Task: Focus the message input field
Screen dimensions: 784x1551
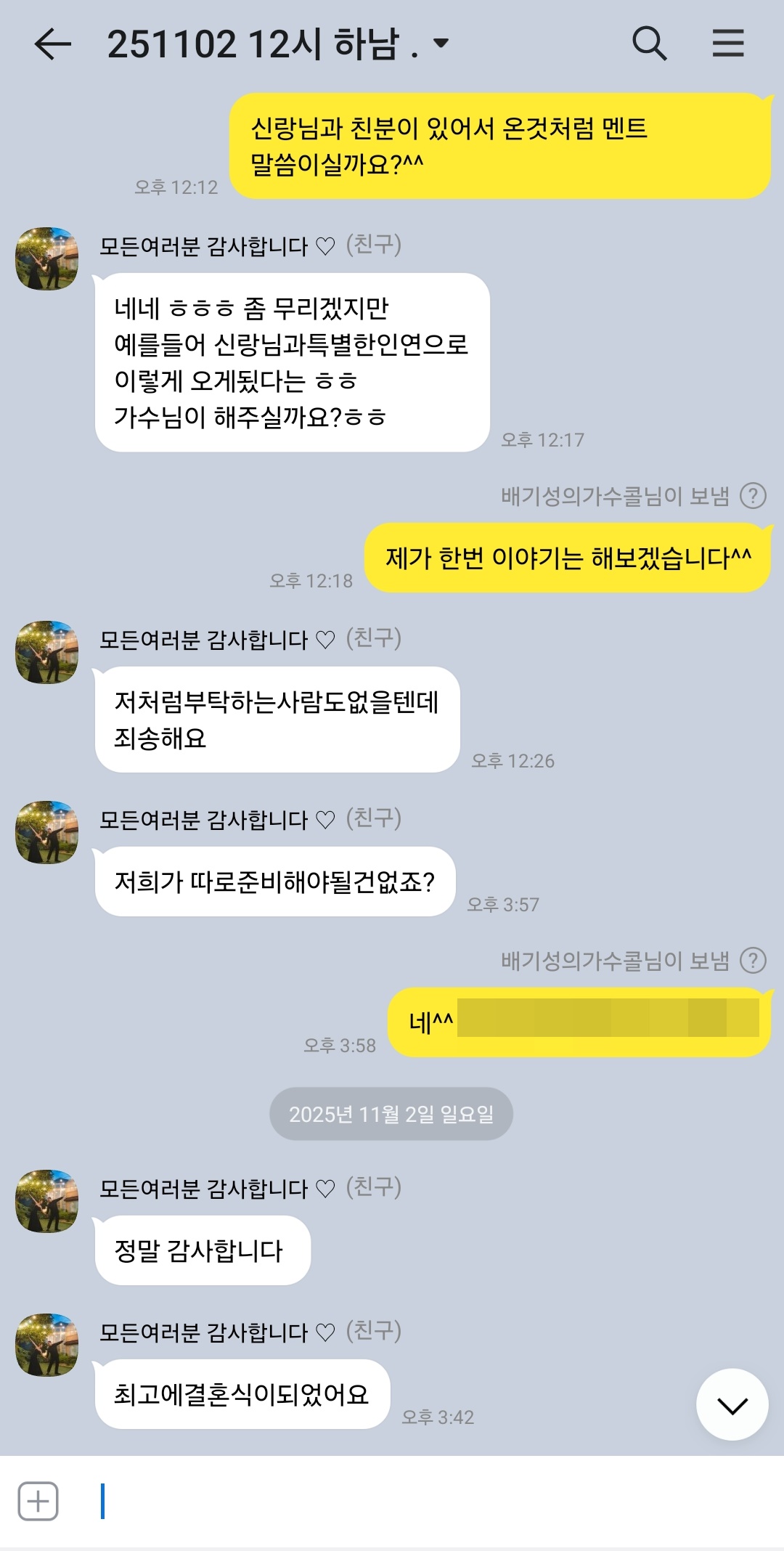Action: [407, 1501]
